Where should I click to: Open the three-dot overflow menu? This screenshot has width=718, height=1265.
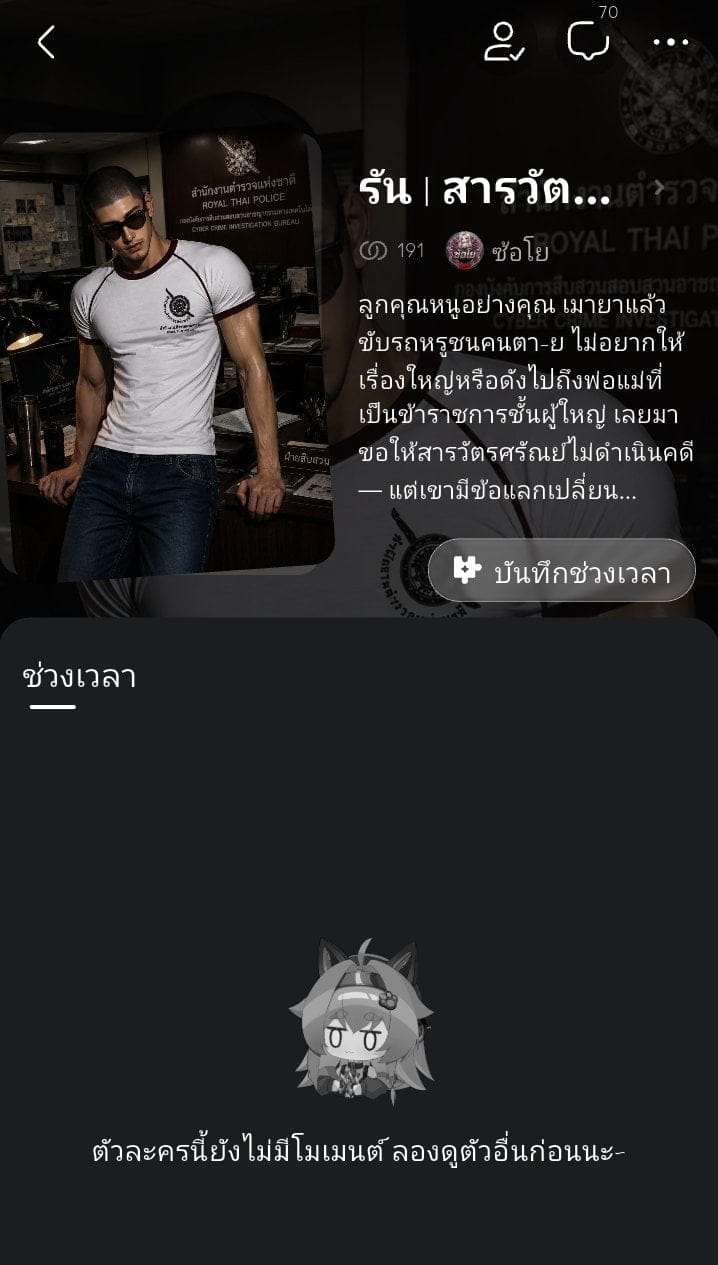point(670,42)
